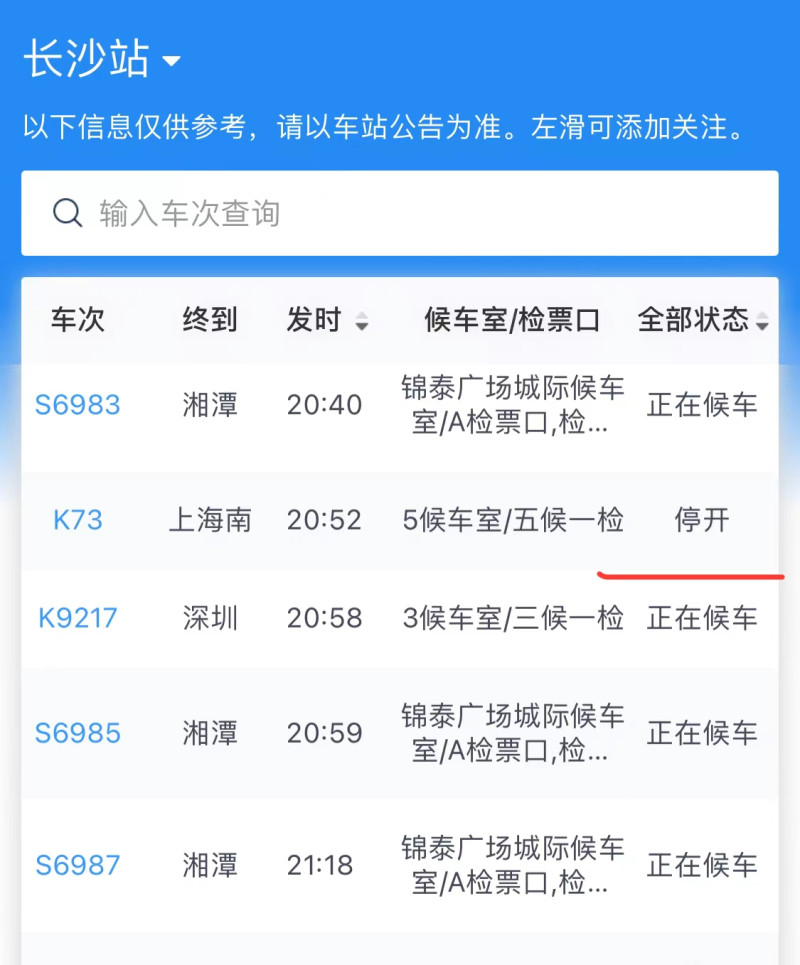Click the search magnifier icon
800x965 pixels.
pyautogui.click(x=67, y=212)
